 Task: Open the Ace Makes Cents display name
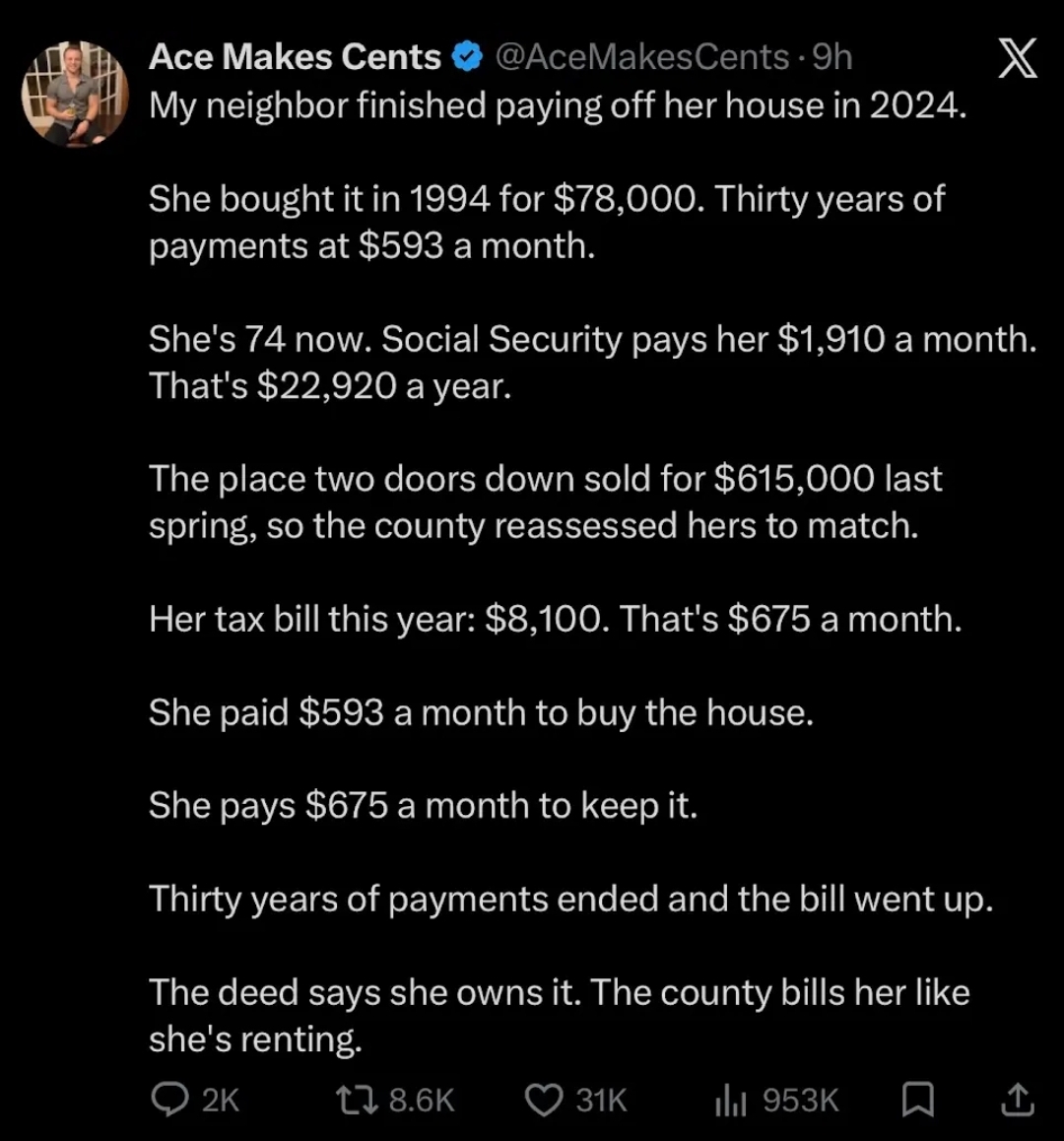295,57
